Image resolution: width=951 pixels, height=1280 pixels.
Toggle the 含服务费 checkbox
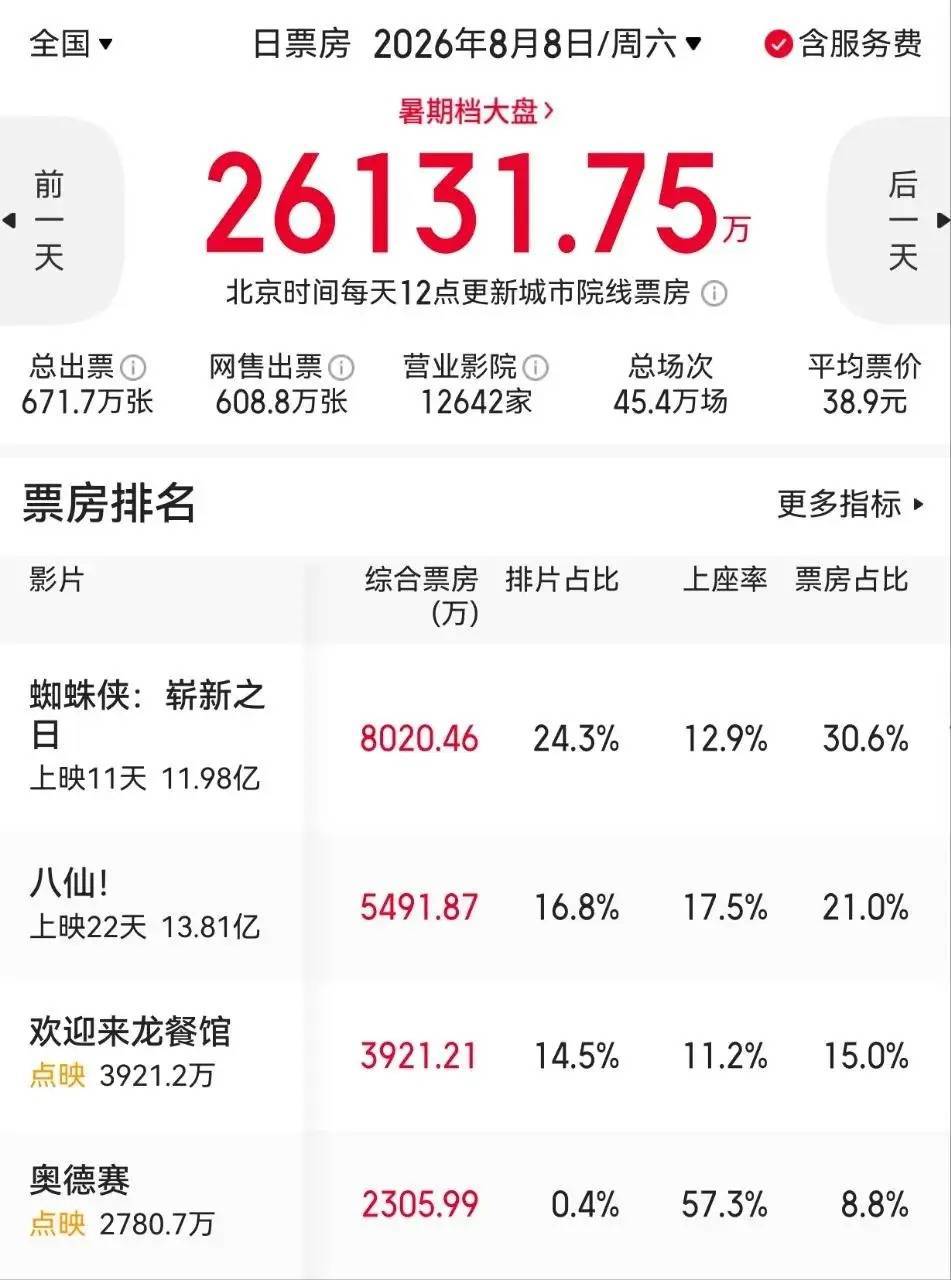coord(842,44)
